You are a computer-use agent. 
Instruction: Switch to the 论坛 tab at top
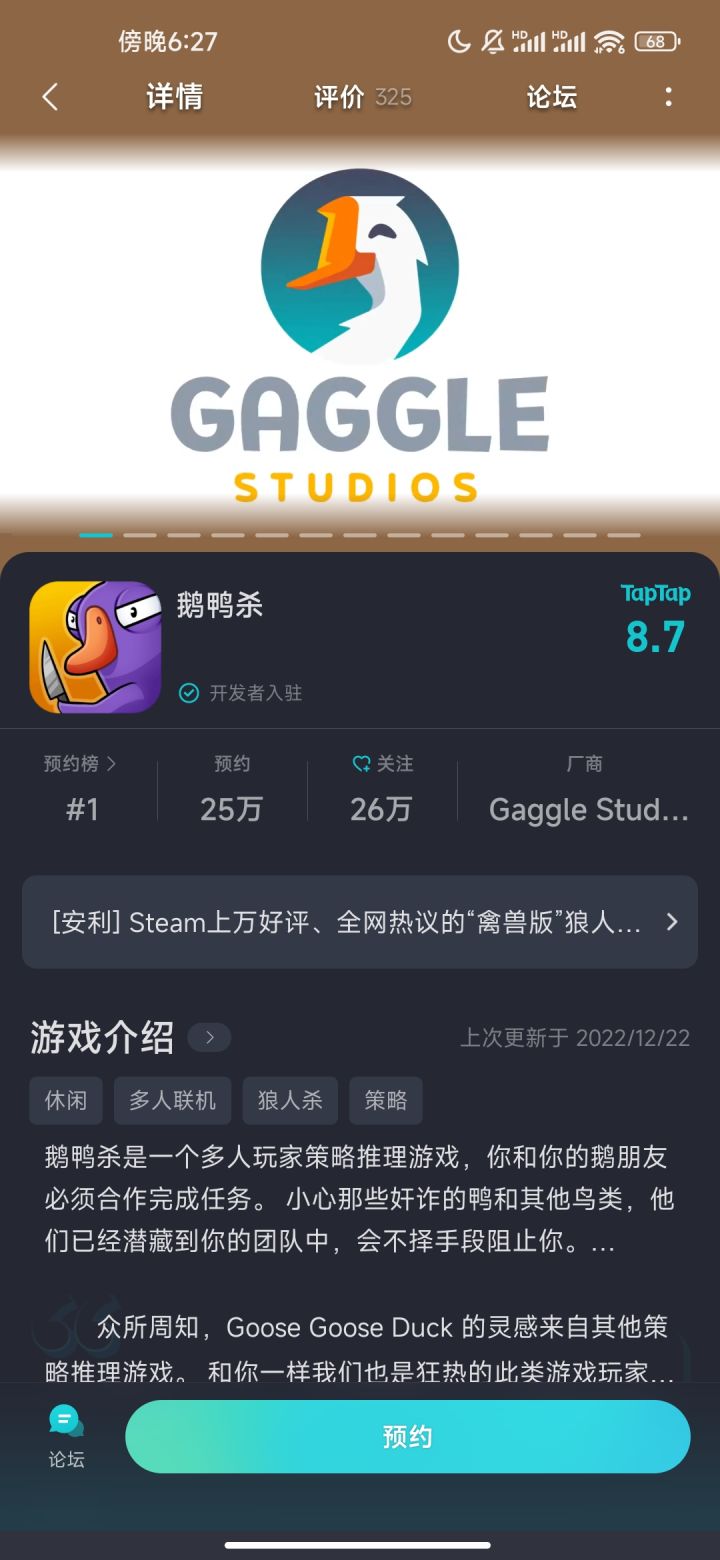click(x=549, y=97)
